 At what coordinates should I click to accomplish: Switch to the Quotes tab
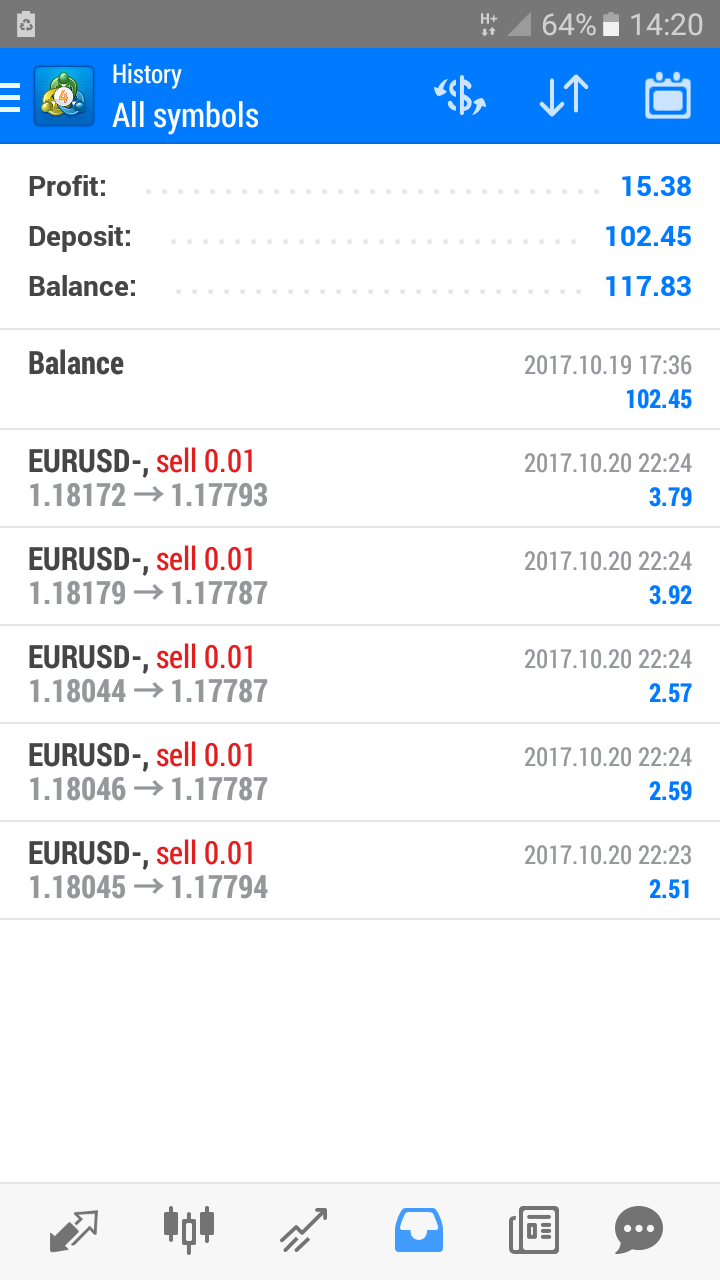click(75, 1230)
